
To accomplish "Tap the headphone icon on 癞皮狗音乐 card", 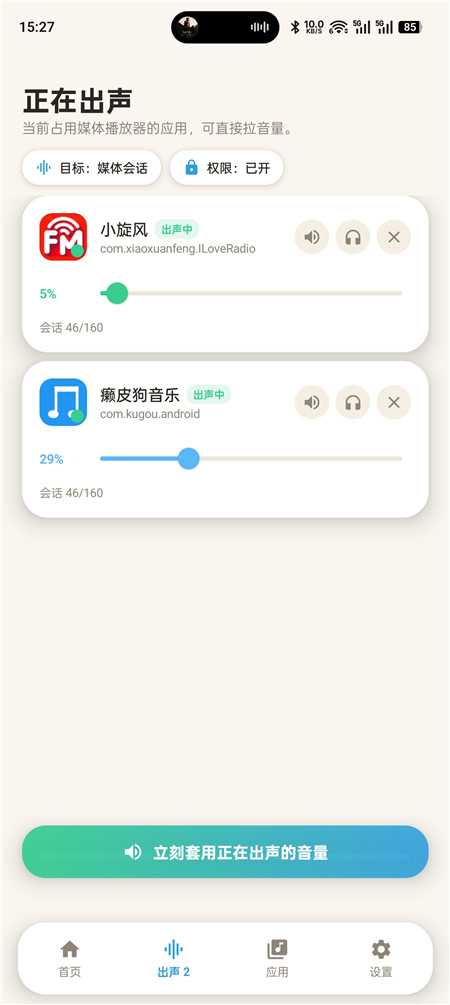I will [353, 403].
